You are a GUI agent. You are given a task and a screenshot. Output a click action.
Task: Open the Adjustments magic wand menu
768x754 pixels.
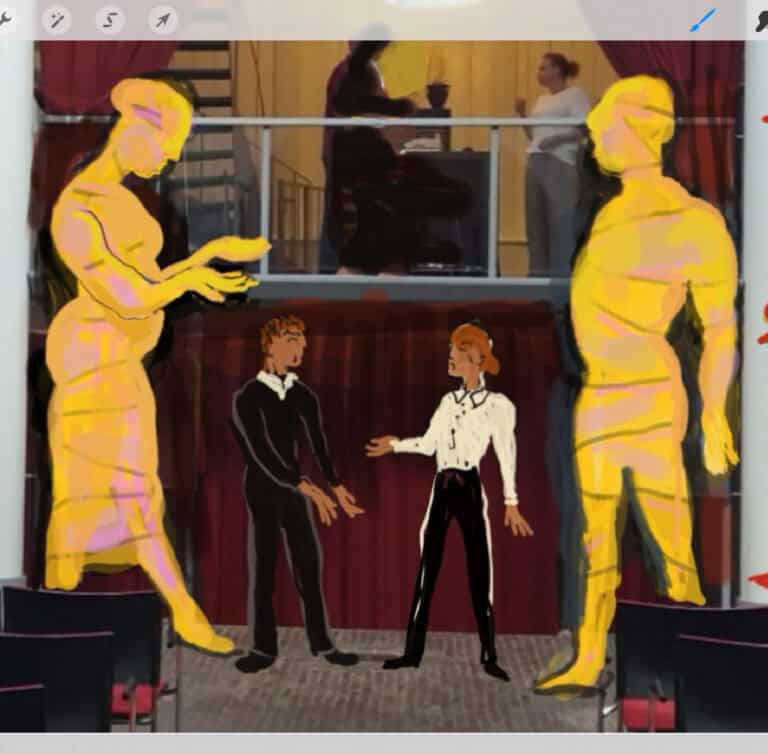click(57, 20)
